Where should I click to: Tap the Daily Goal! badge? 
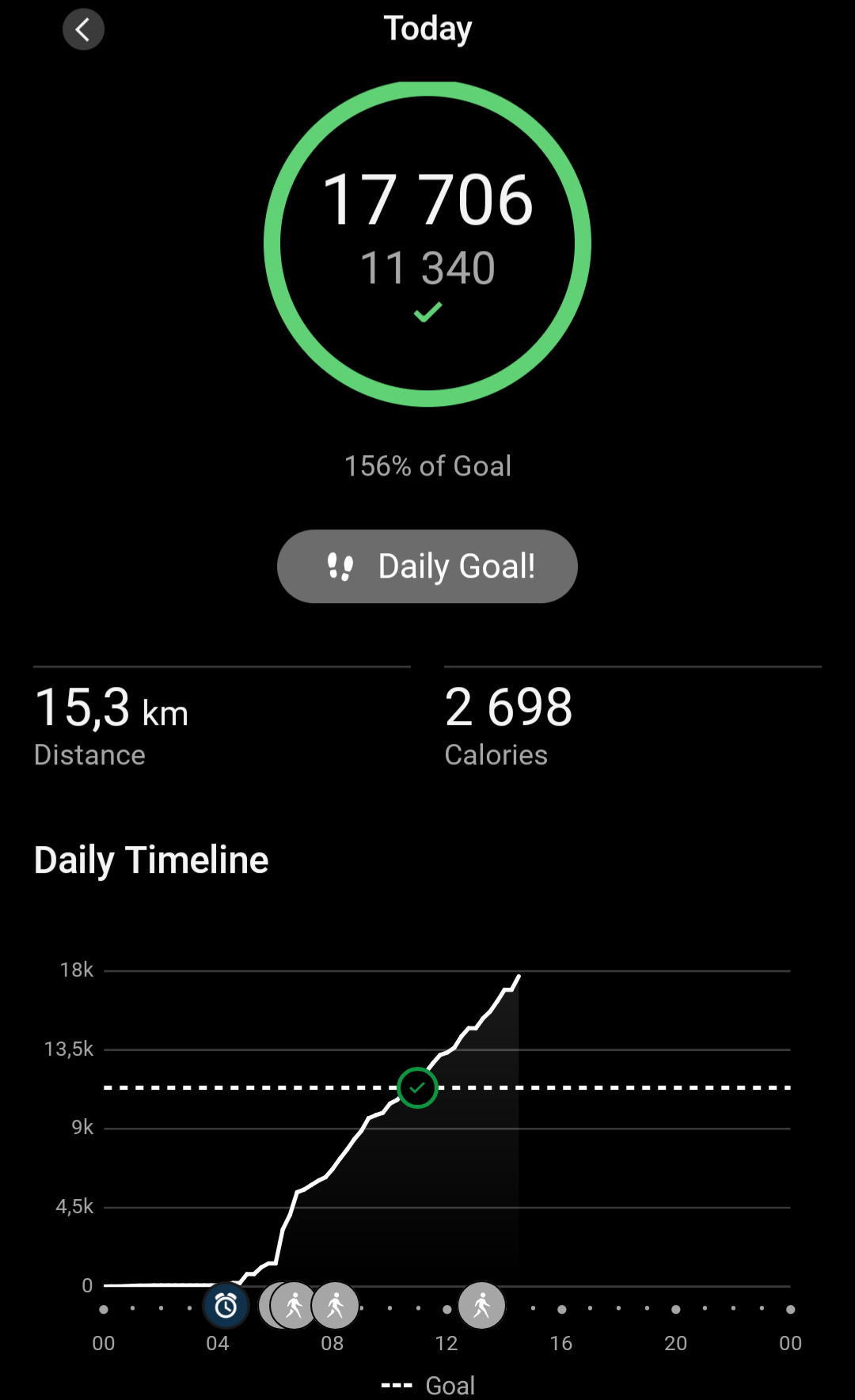click(x=427, y=567)
